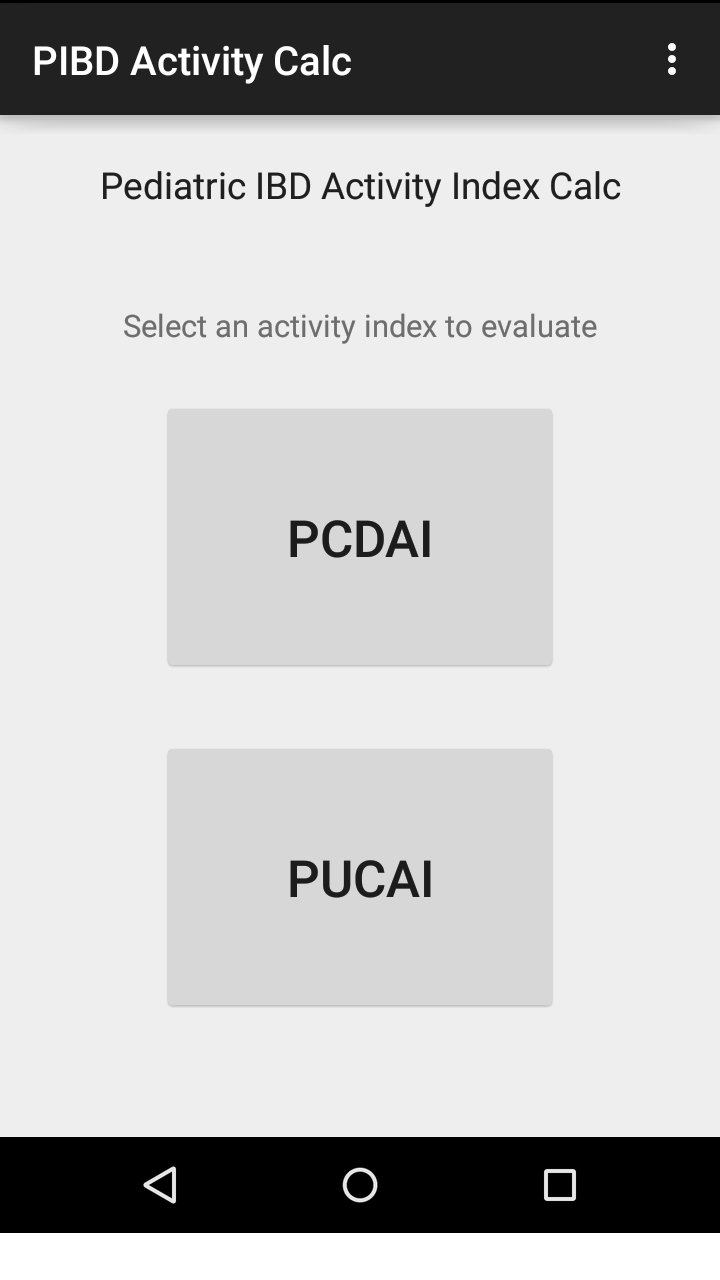The height and width of the screenshot is (1280, 720).
Task: Click the select an activity index prompt
Action: click(360, 325)
